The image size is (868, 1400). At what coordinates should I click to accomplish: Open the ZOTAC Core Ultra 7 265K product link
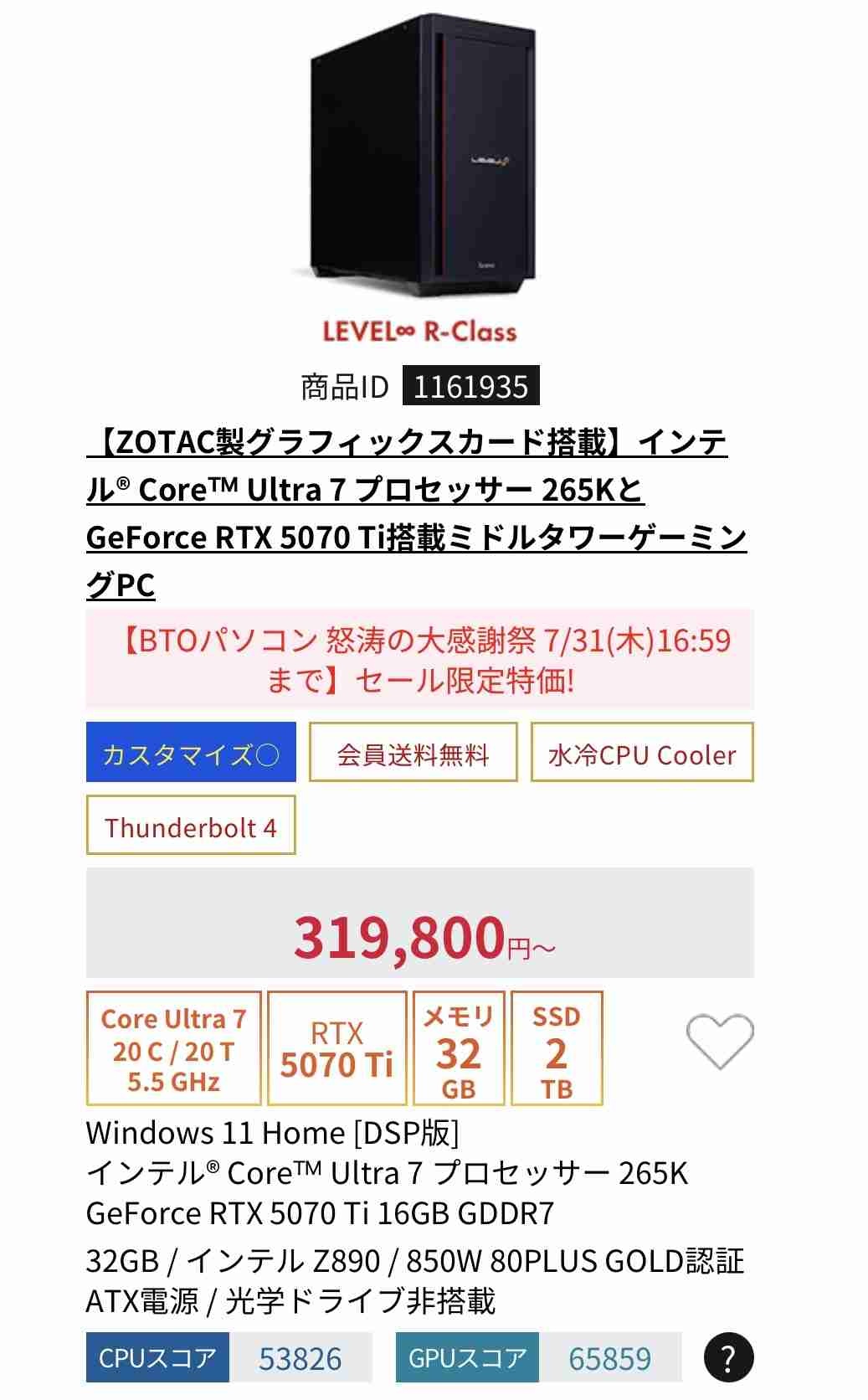(x=416, y=512)
